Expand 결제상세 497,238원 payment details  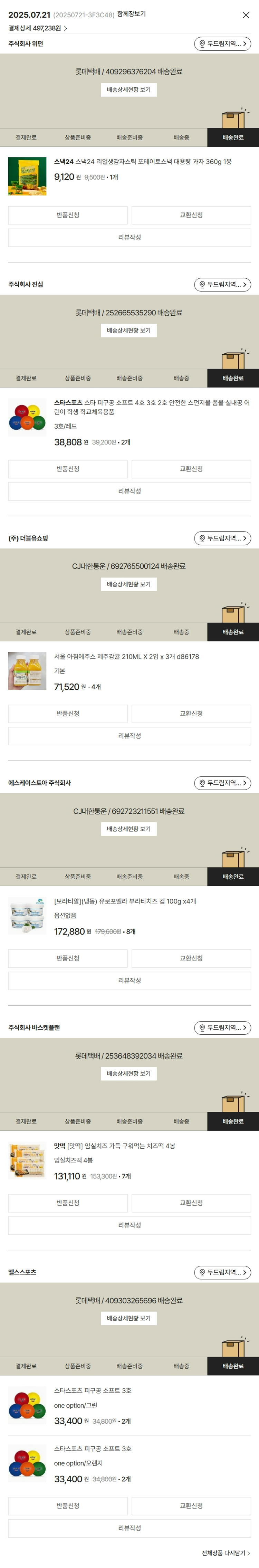pyautogui.click(x=38, y=28)
